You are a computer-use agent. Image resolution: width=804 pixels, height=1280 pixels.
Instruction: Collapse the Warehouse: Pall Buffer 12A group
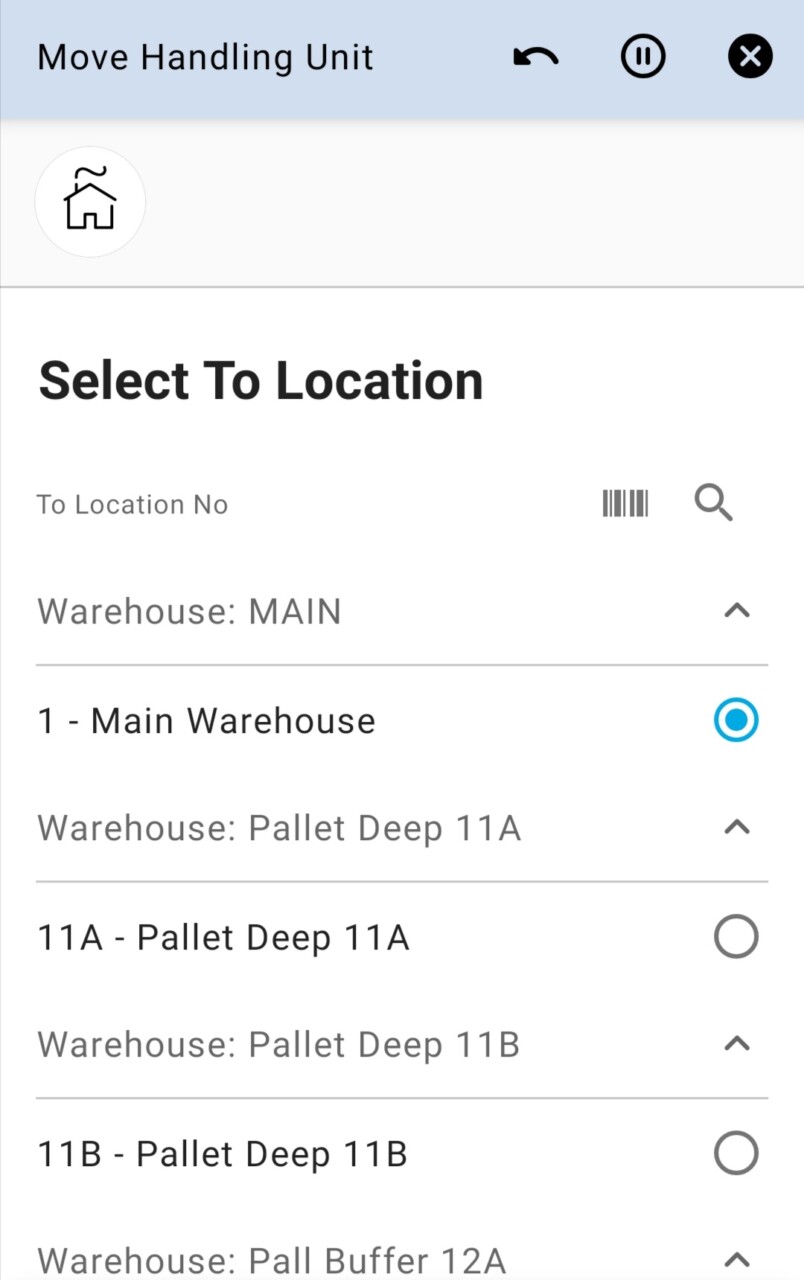(736, 1260)
